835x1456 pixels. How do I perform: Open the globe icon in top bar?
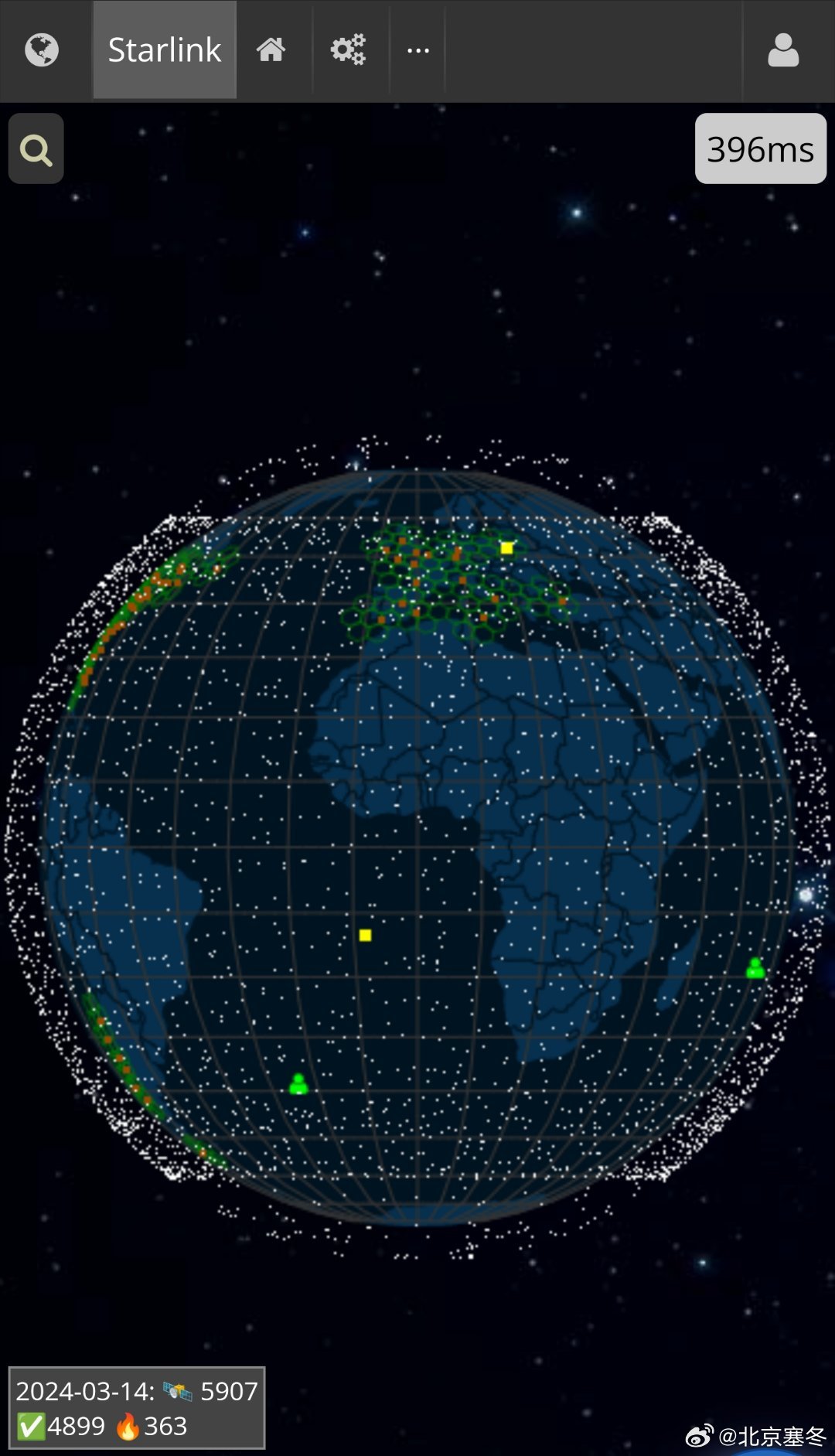click(42, 50)
